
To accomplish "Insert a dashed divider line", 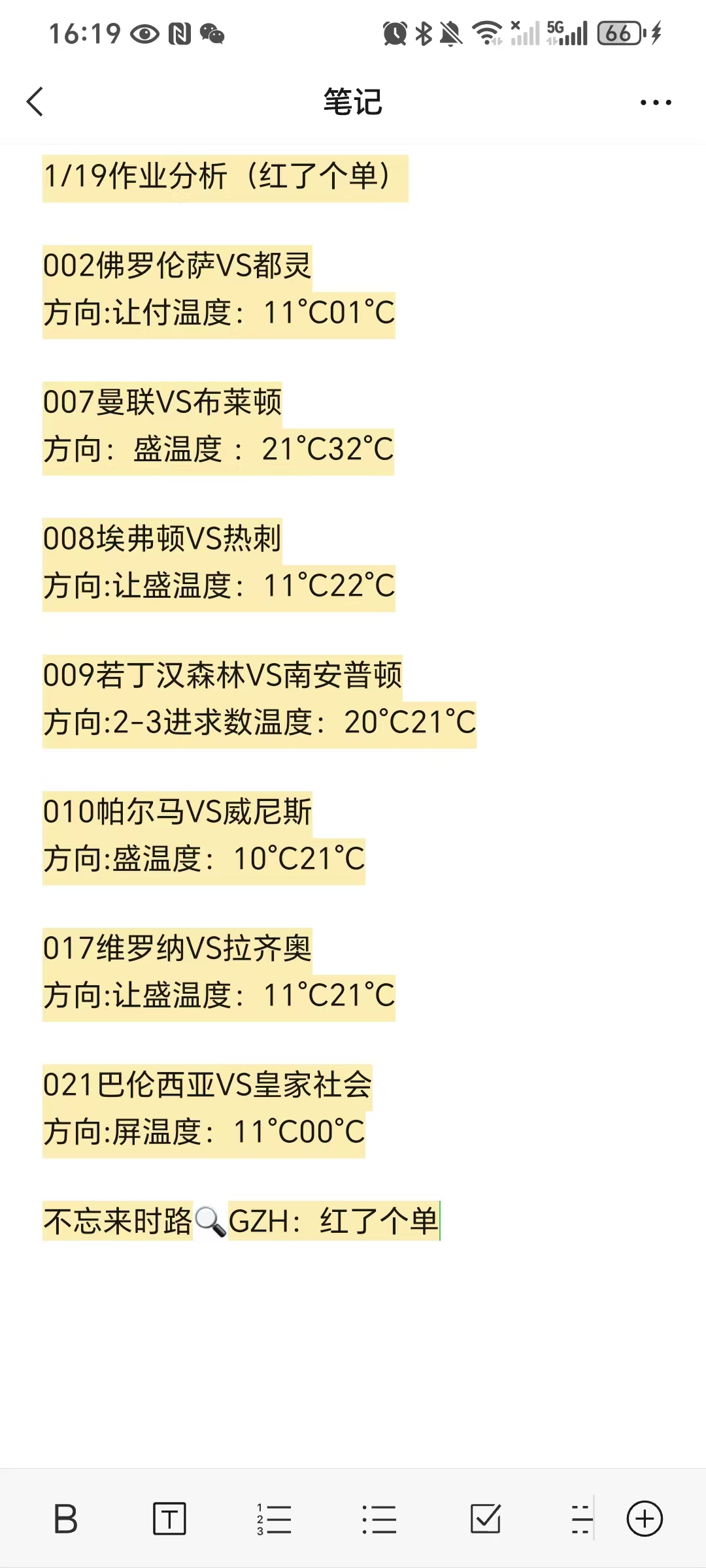I will (580, 1519).
